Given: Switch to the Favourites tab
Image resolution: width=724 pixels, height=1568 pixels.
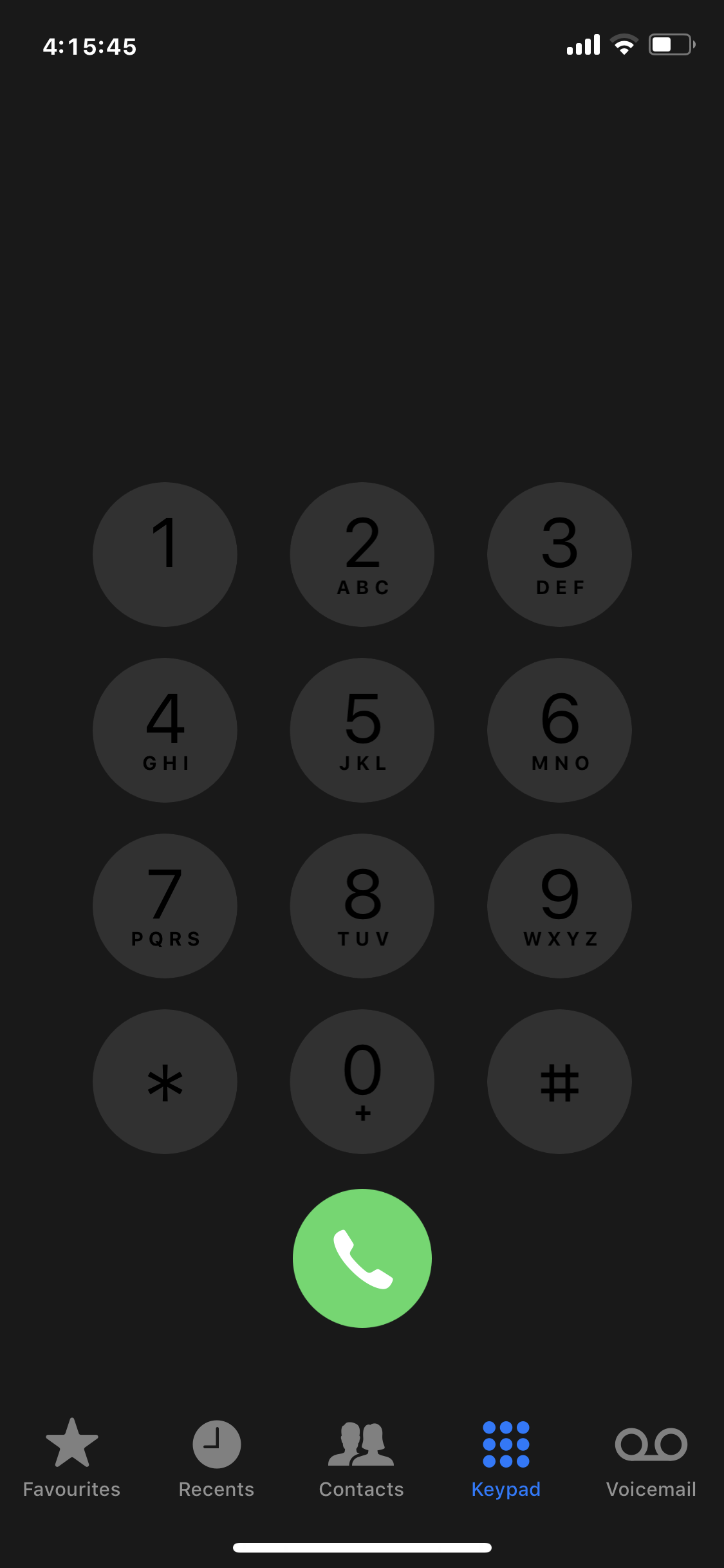Looking at the screenshot, I should pyautogui.click(x=72, y=1459).
